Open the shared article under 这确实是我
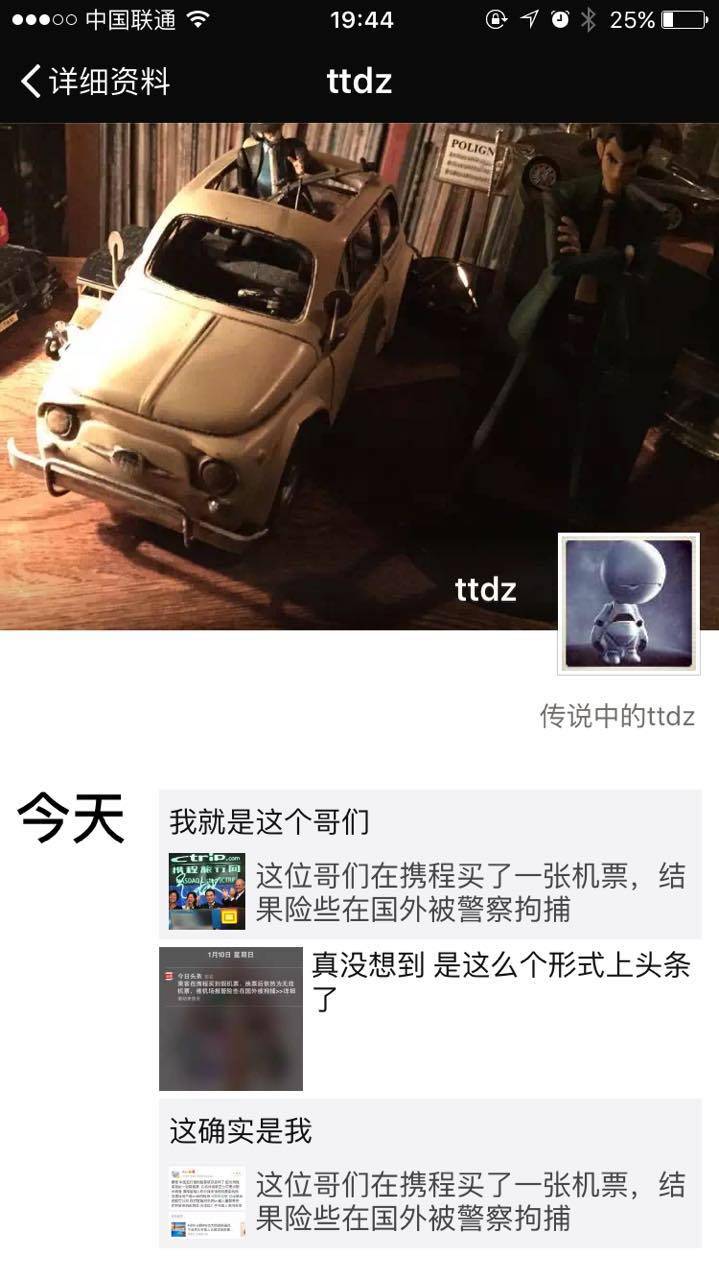The width and height of the screenshot is (719, 1280). click(x=430, y=1202)
